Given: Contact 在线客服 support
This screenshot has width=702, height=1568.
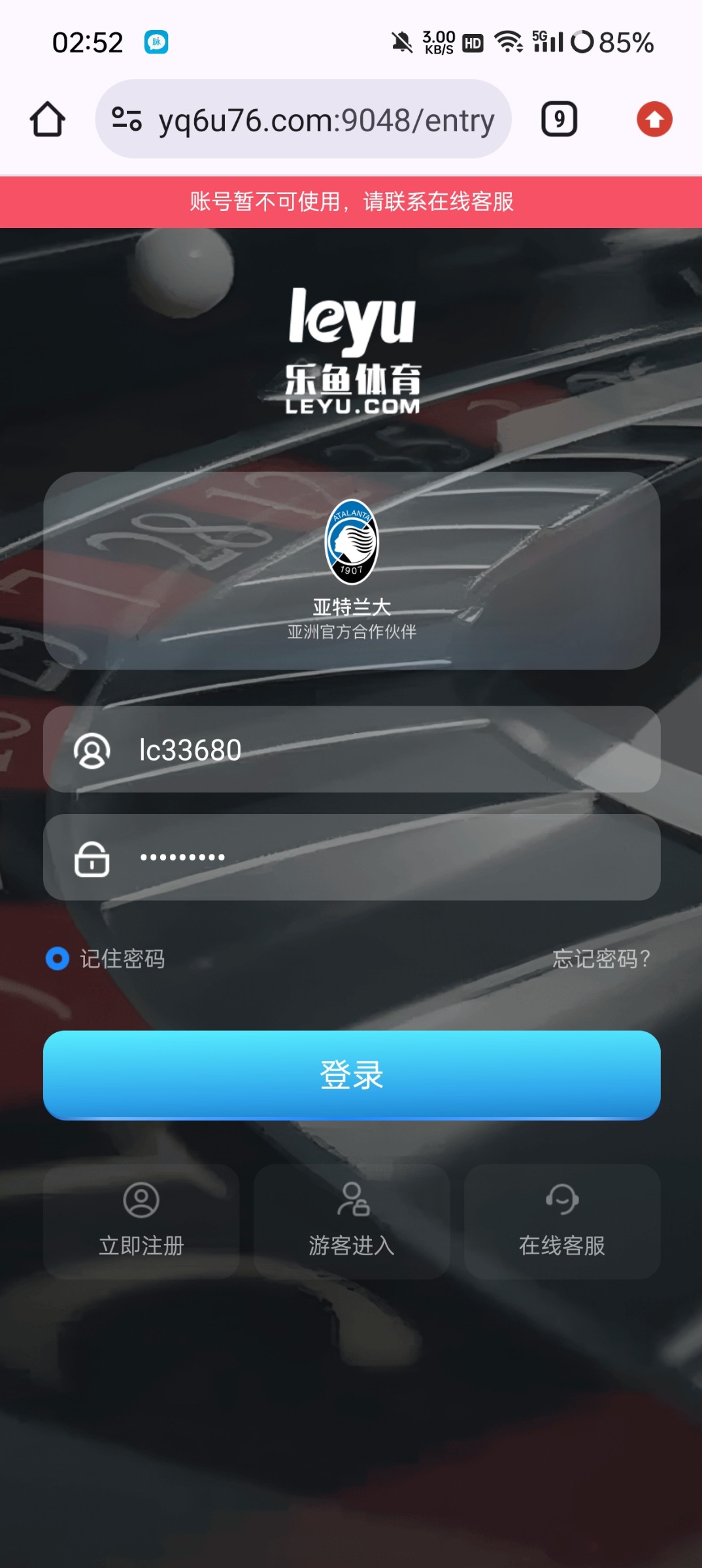Looking at the screenshot, I should [x=562, y=1221].
